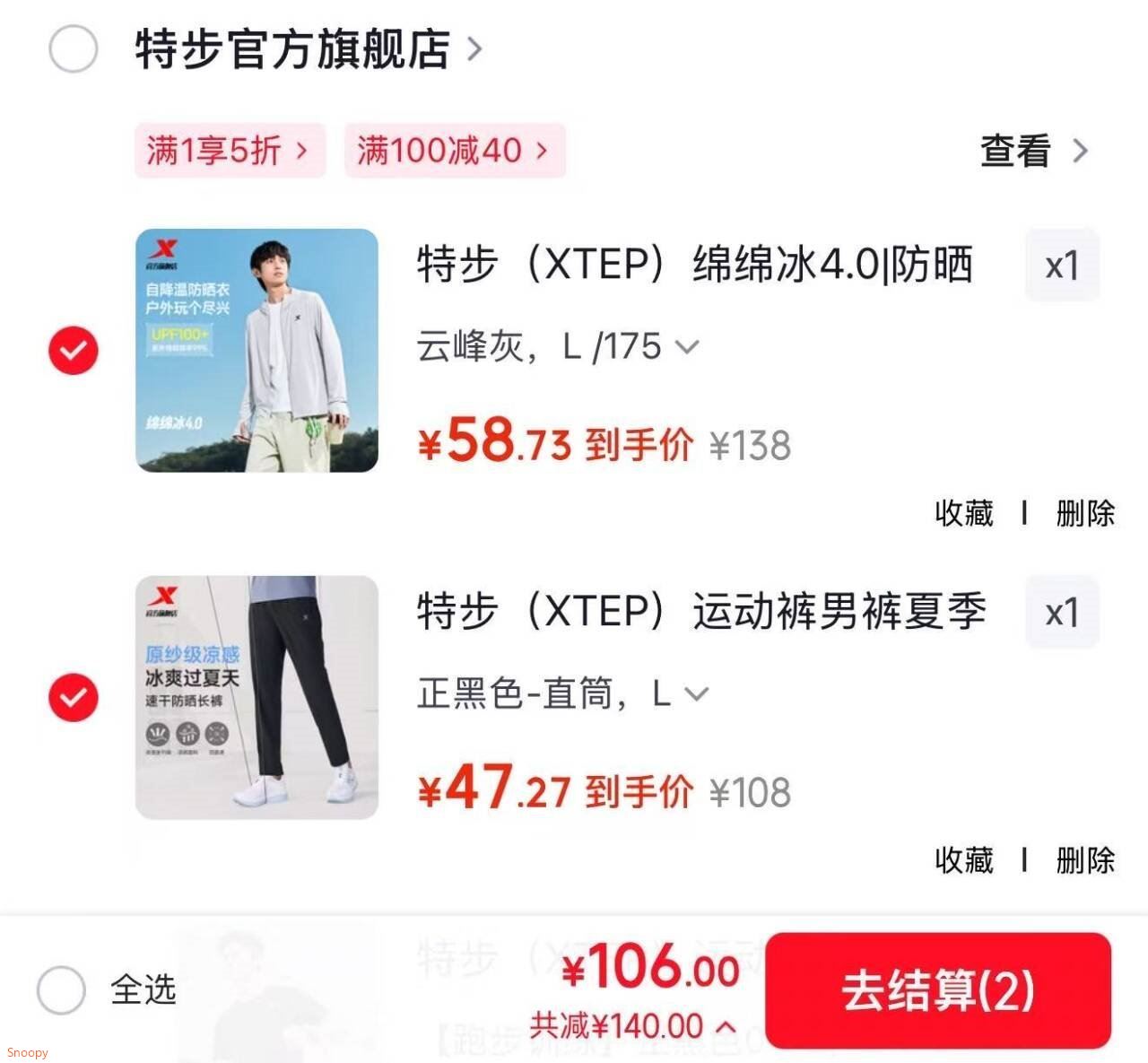Change the 云峰灰 L/175 size option

556,346
